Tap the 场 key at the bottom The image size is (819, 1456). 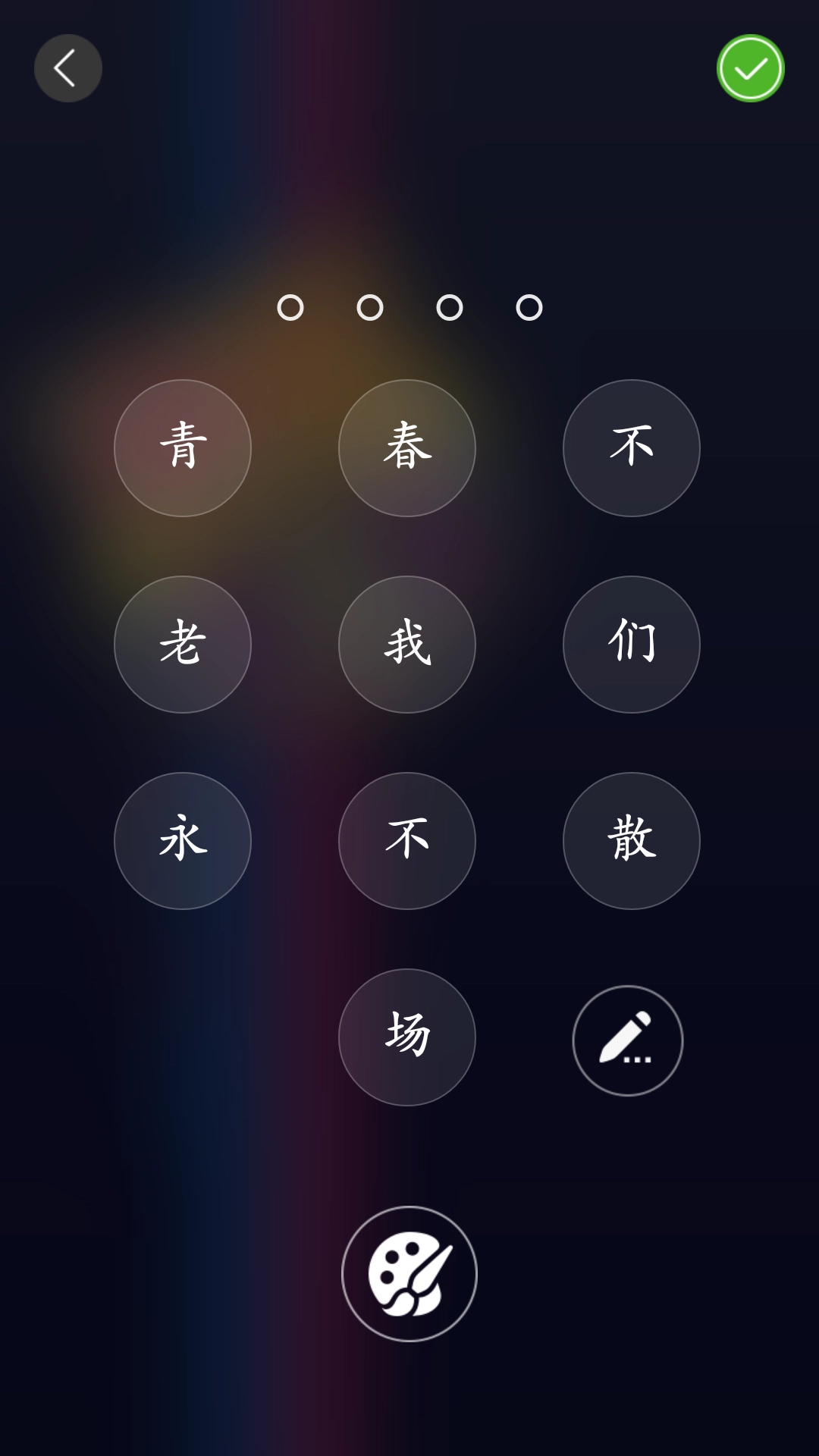point(406,1036)
